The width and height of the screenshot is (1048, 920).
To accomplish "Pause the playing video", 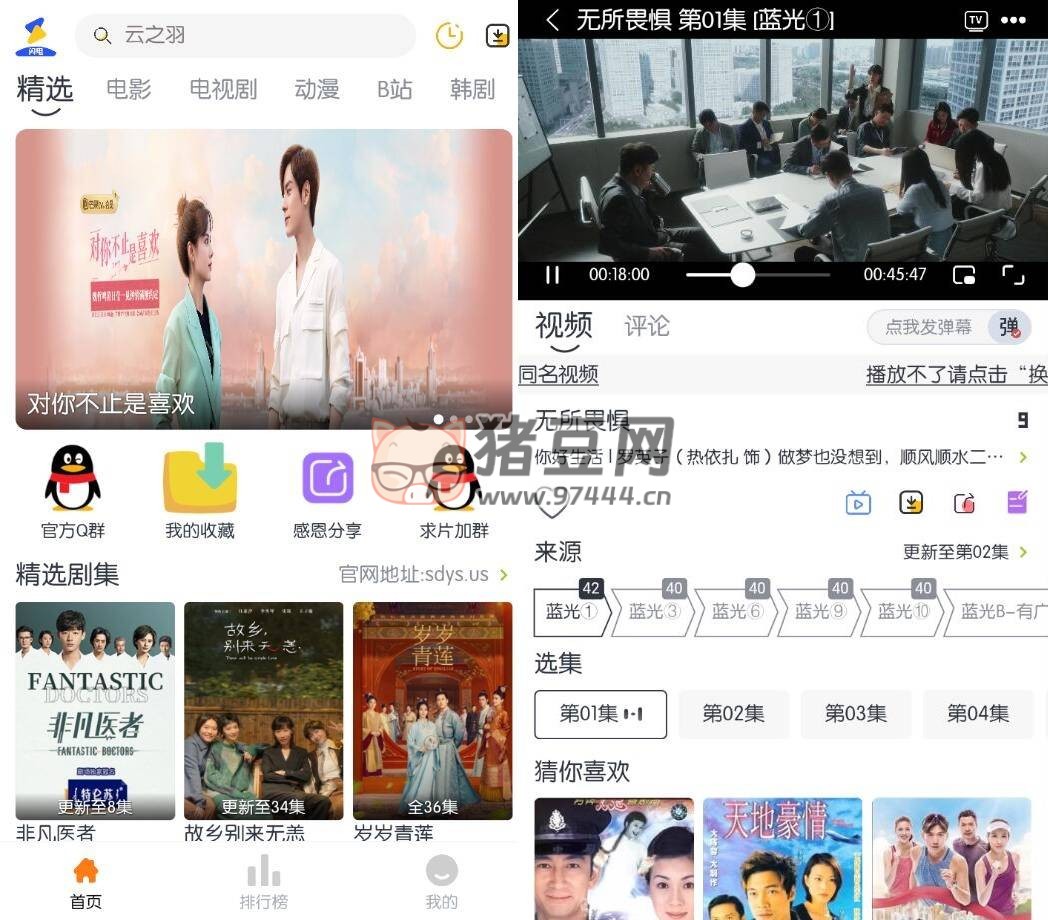I will (x=552, y=274).
